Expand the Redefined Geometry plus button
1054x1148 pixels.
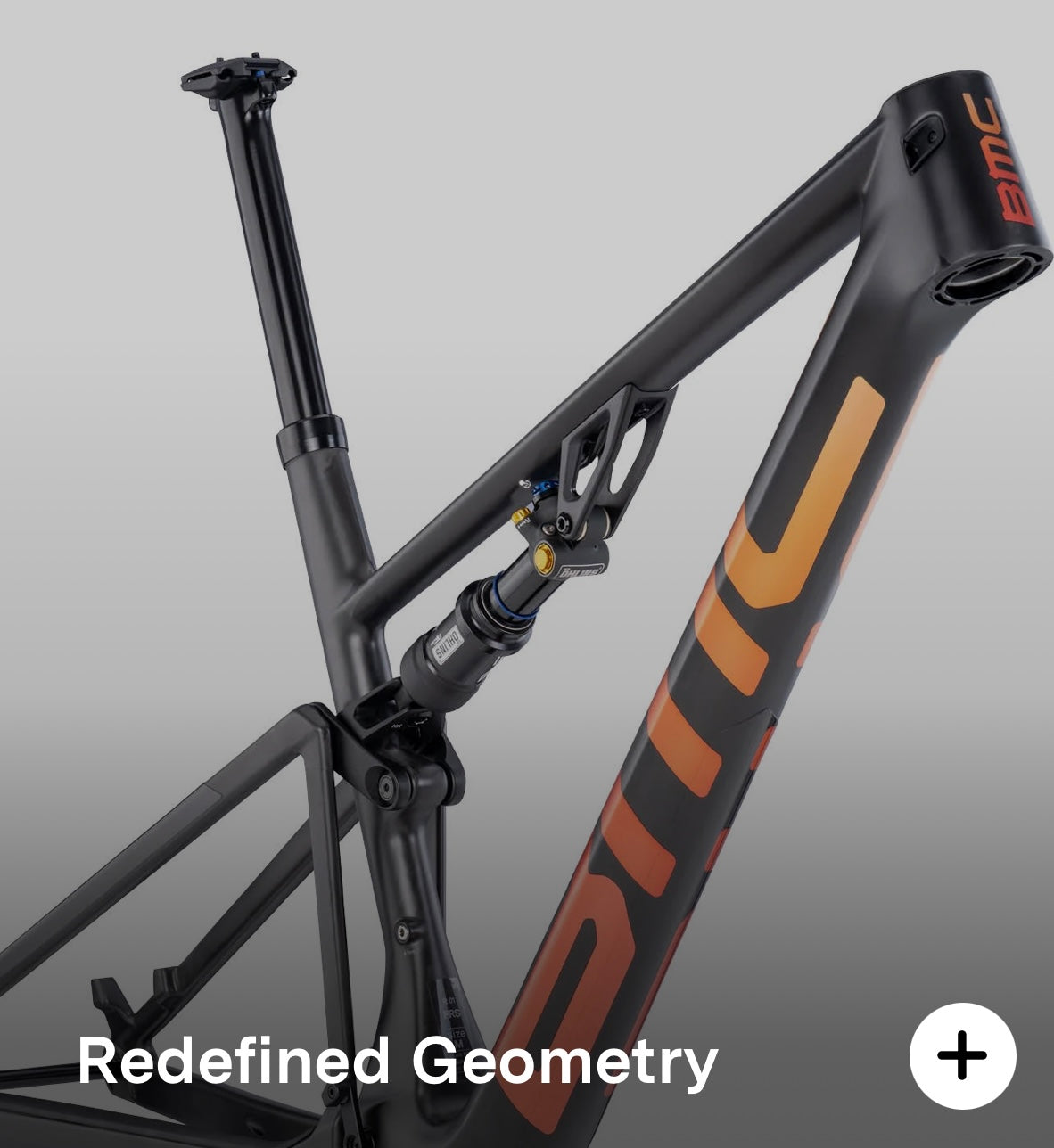tap(962, 1056)
